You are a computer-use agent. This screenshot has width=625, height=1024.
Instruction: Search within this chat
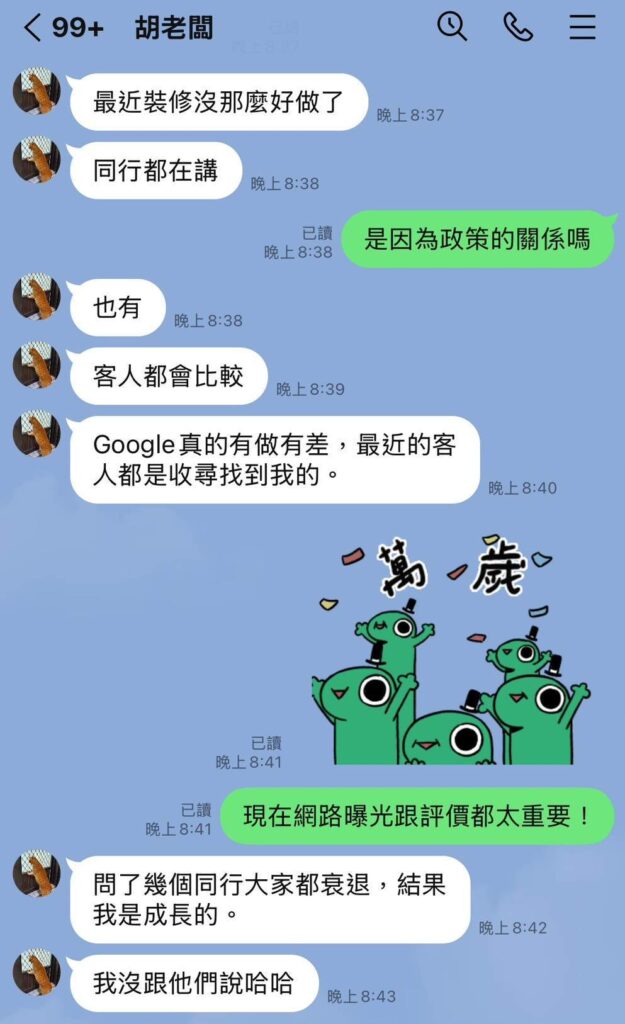(x=452, y=27)
